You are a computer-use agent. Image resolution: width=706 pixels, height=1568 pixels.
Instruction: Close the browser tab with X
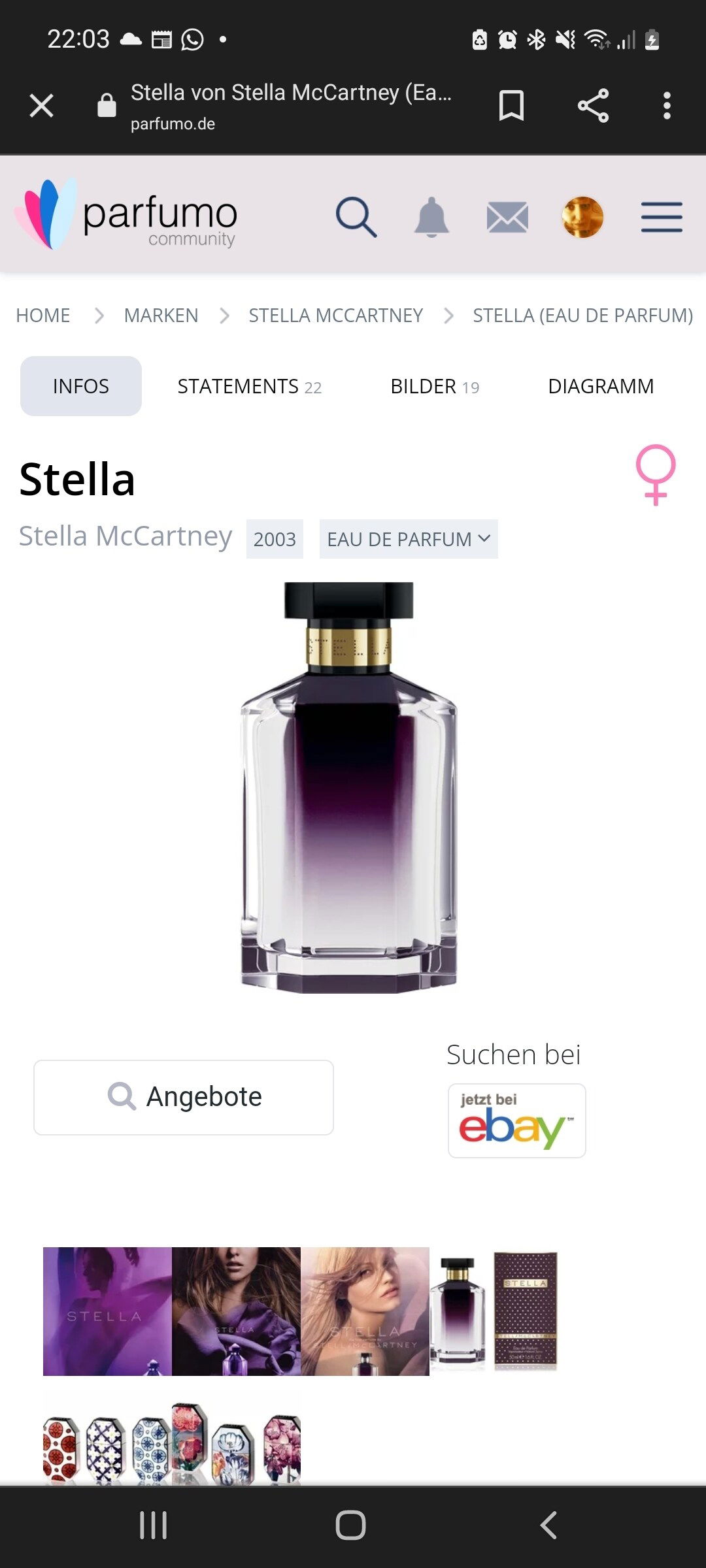41,105
